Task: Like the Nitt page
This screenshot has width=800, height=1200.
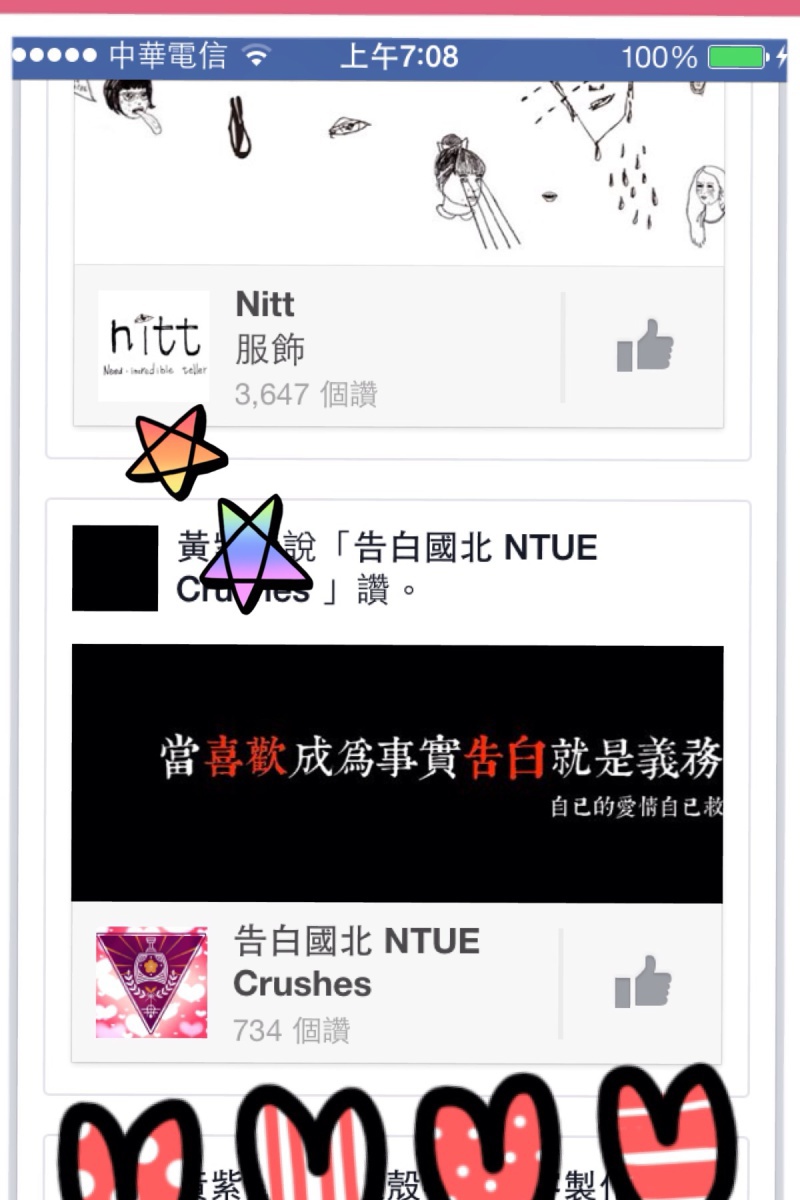Action: 645,346
